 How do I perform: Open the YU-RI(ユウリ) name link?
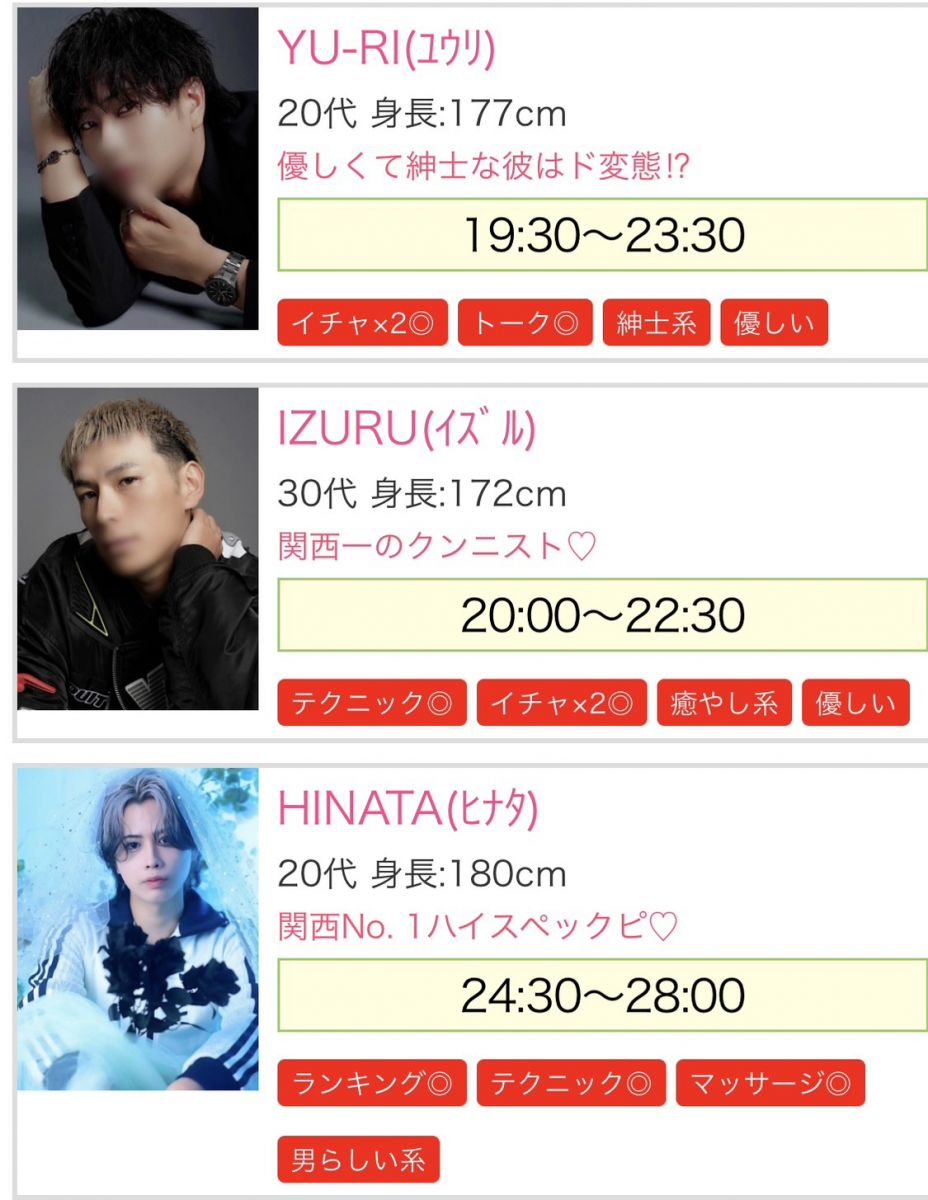click(x=386, y=46)
